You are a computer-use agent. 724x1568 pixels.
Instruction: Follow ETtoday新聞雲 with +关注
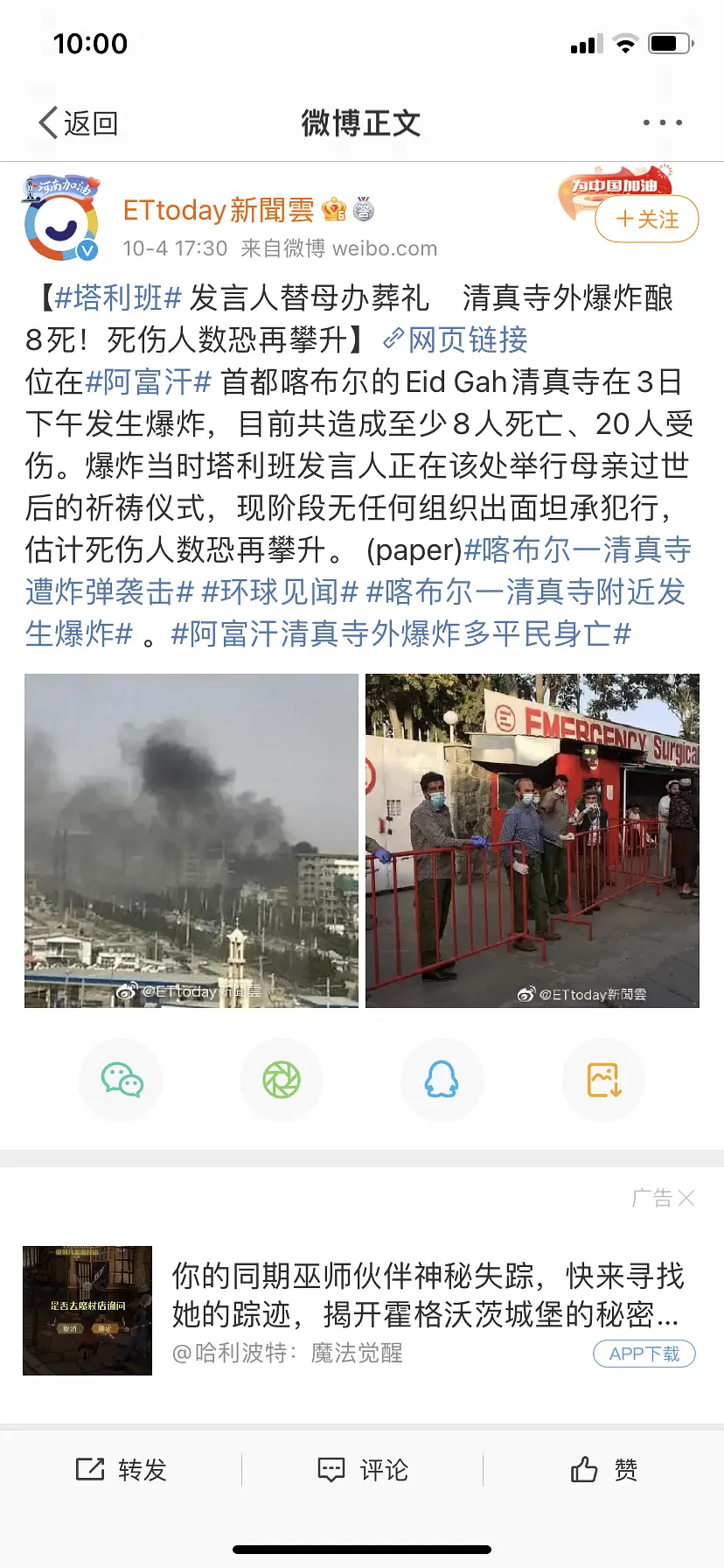[646, 219]
